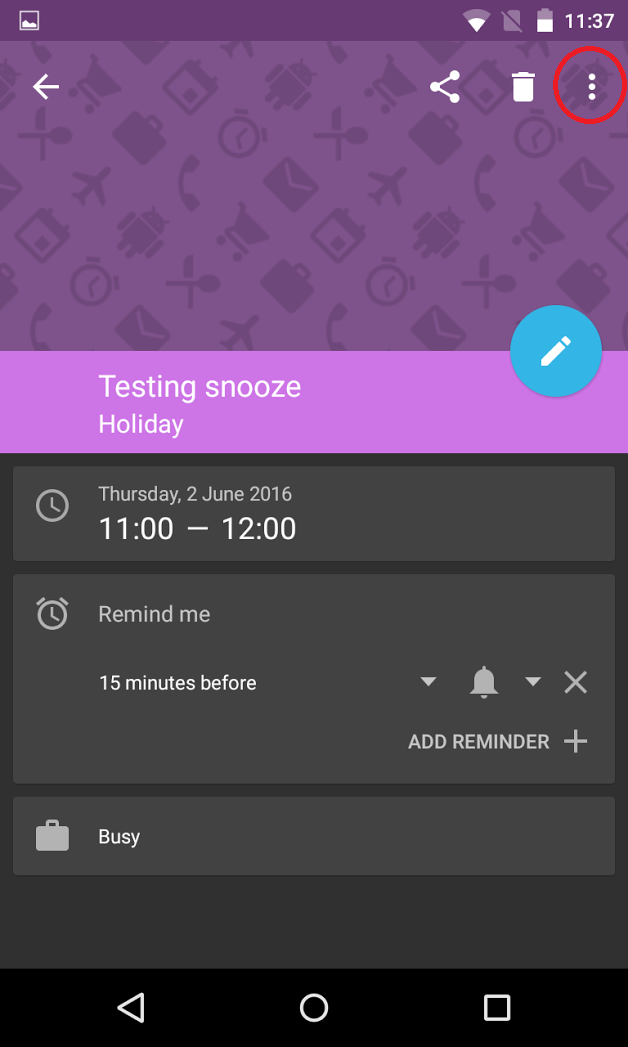Tap ADD REMINDER to add another reminder

click(x=497, y=742)
